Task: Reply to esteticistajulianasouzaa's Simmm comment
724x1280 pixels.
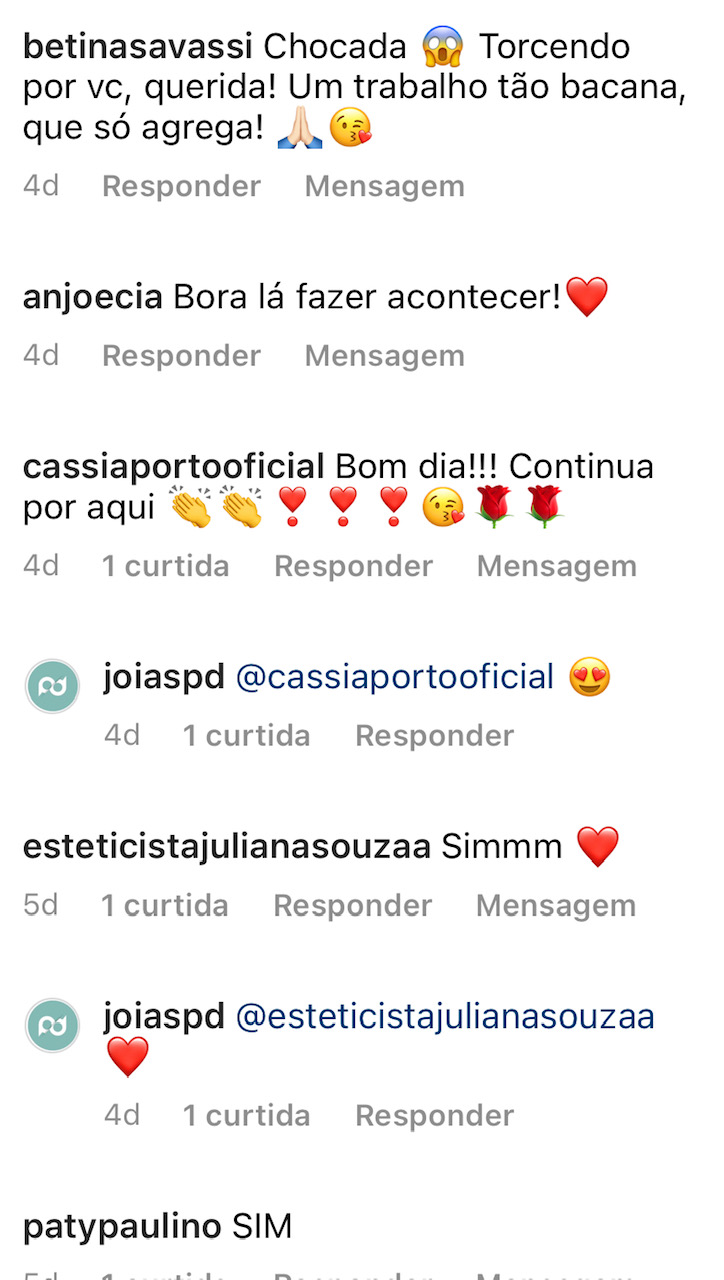Action: tap(352, 906)
